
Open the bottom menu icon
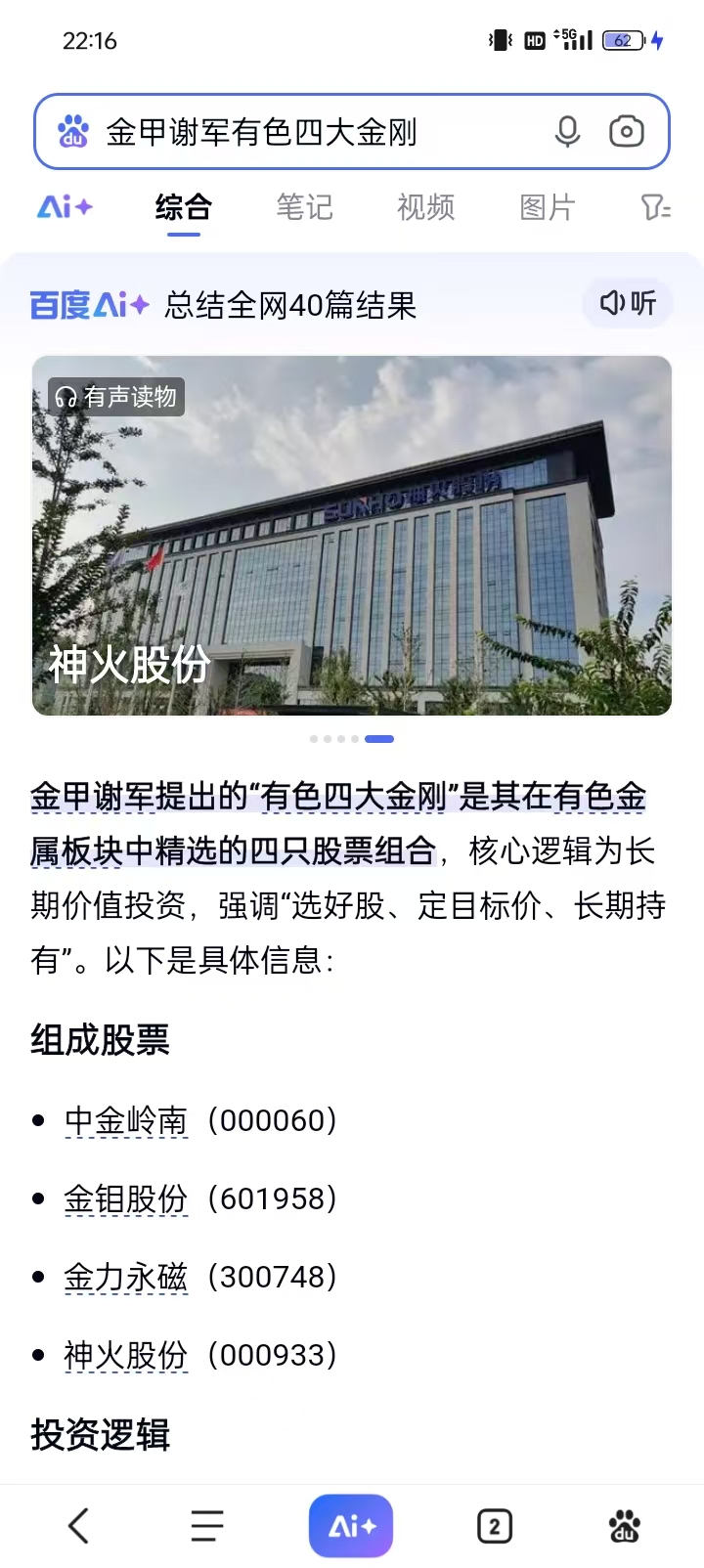pos(206,1525)
